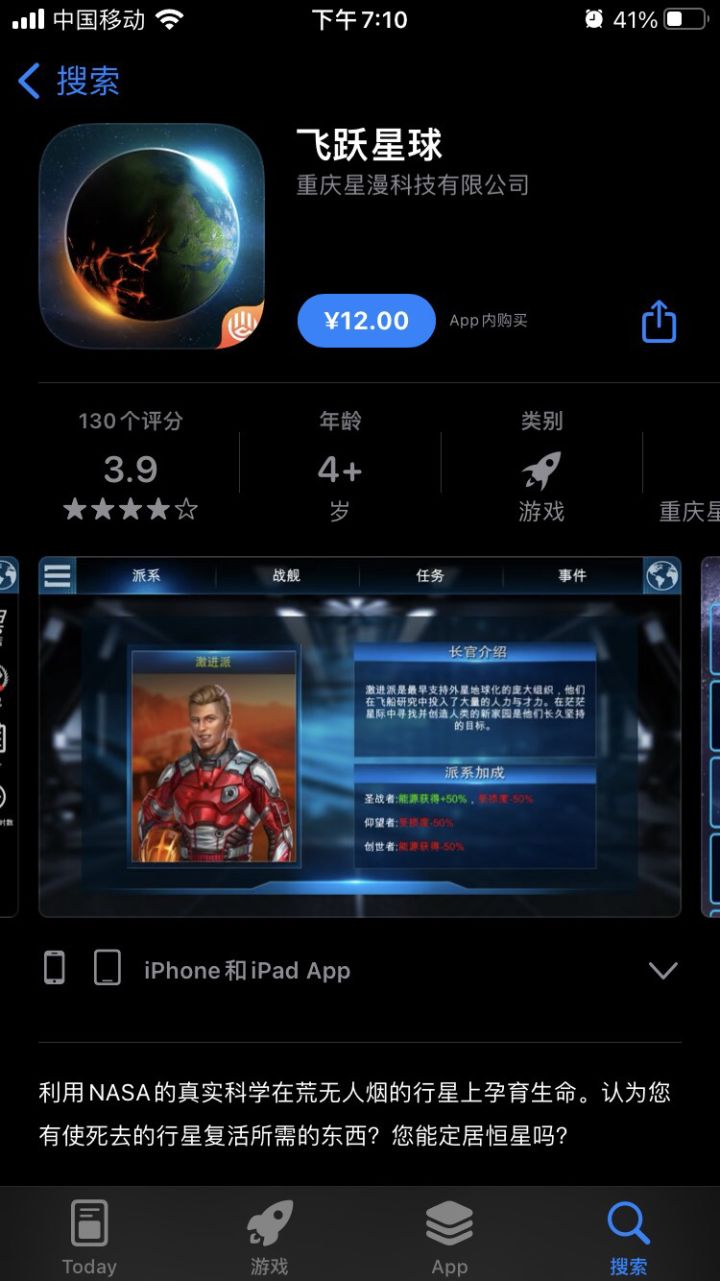
Task: Tap the four-star rating row
Action: [x=128, y=509]
